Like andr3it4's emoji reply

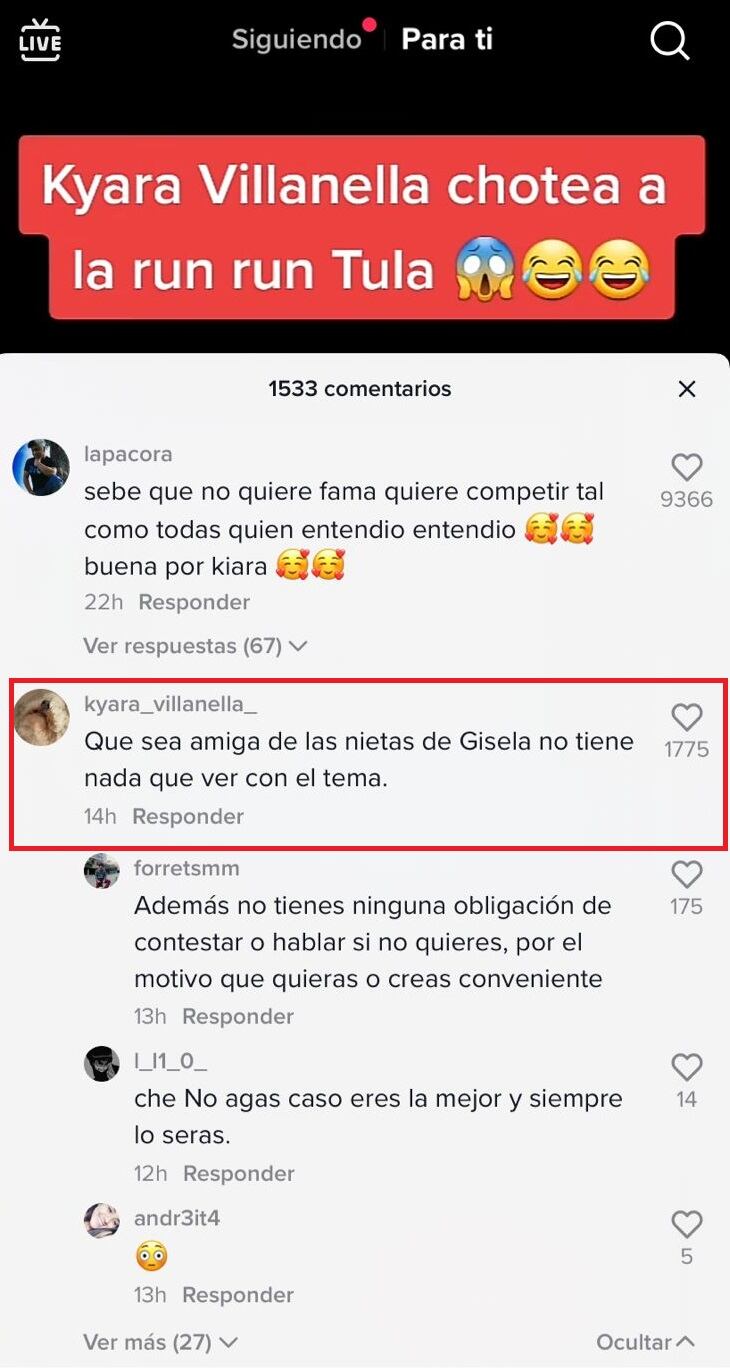[x=686, y=1225]
